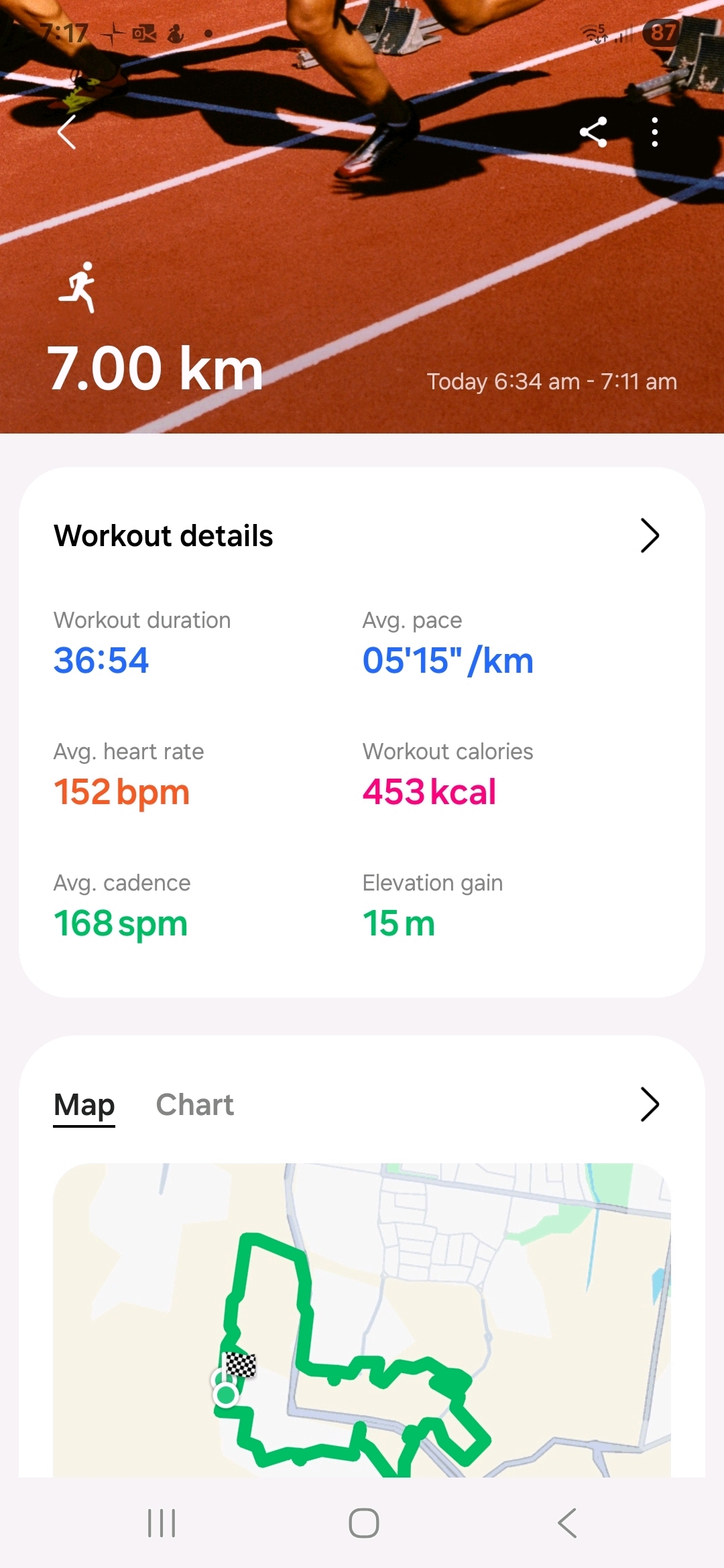Screen dimensions: 724x1568
Task: Share this 7.00 km run
Action: 593,132
